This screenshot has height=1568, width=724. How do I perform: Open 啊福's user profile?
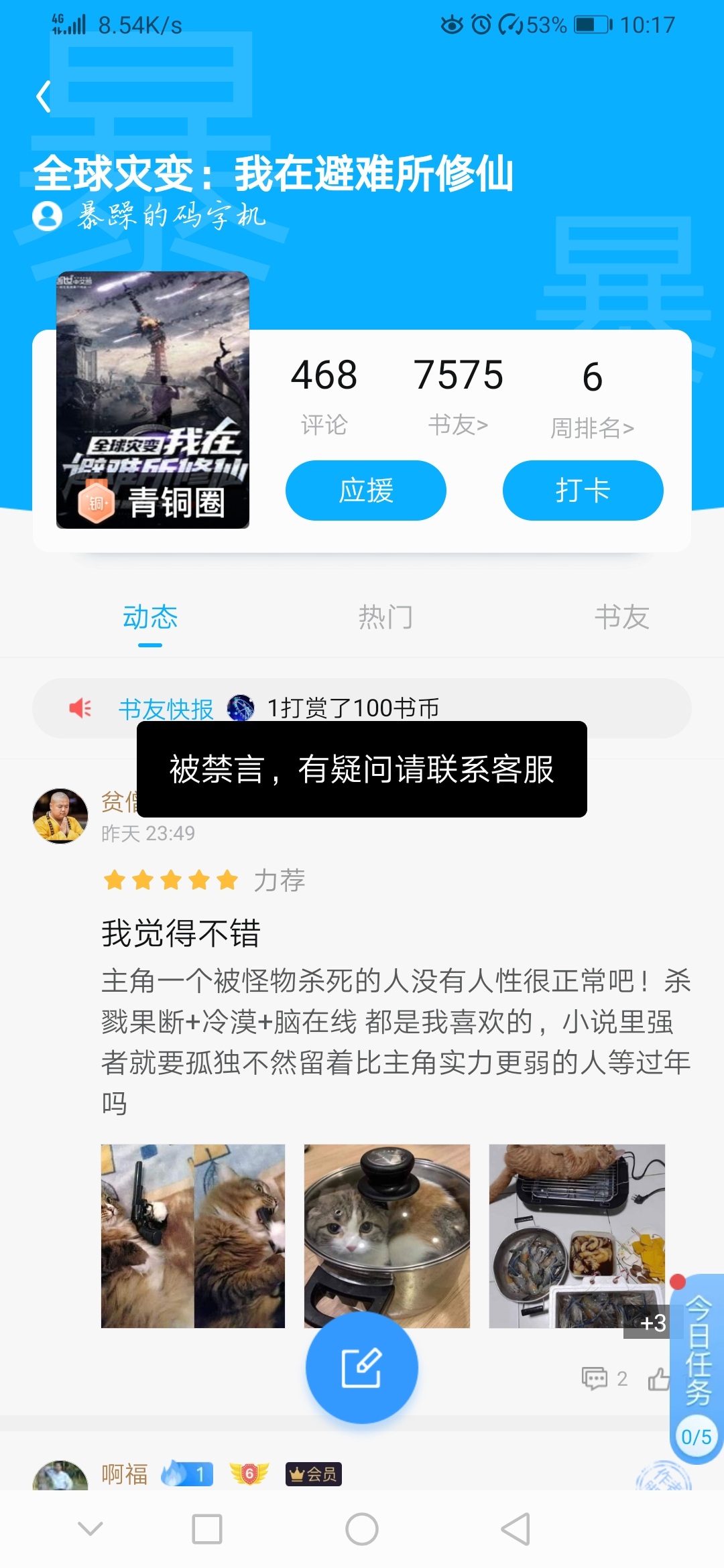60,1476
